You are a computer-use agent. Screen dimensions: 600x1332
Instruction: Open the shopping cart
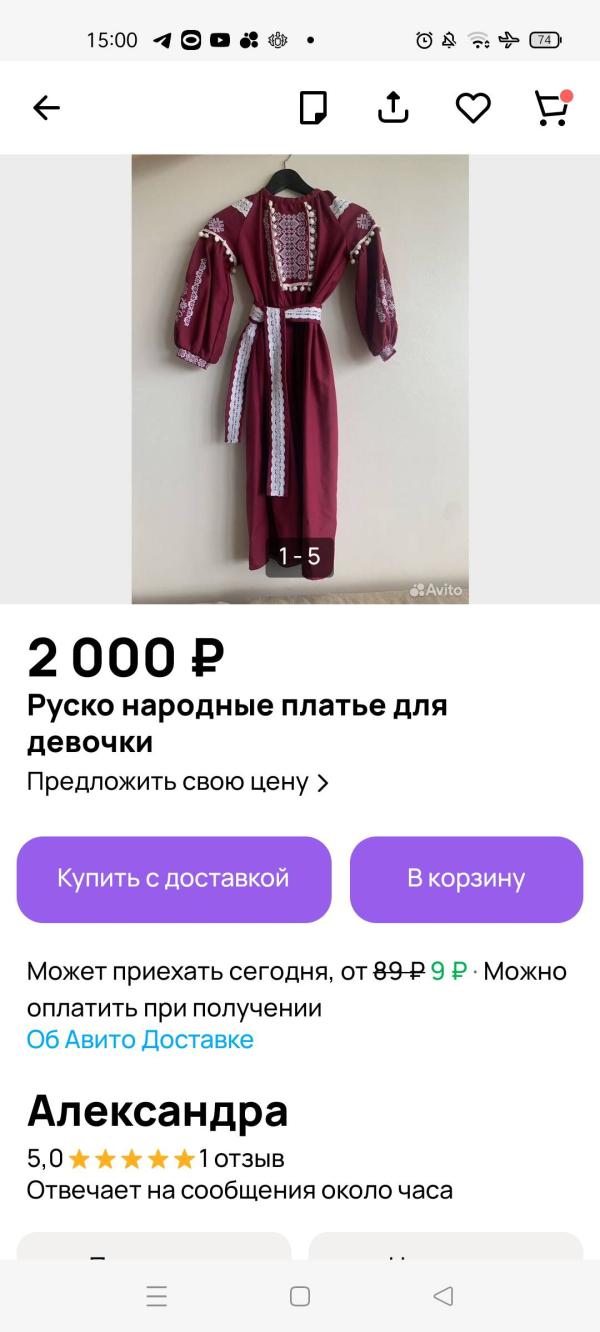pyautogui.click(x=551, y=108)
